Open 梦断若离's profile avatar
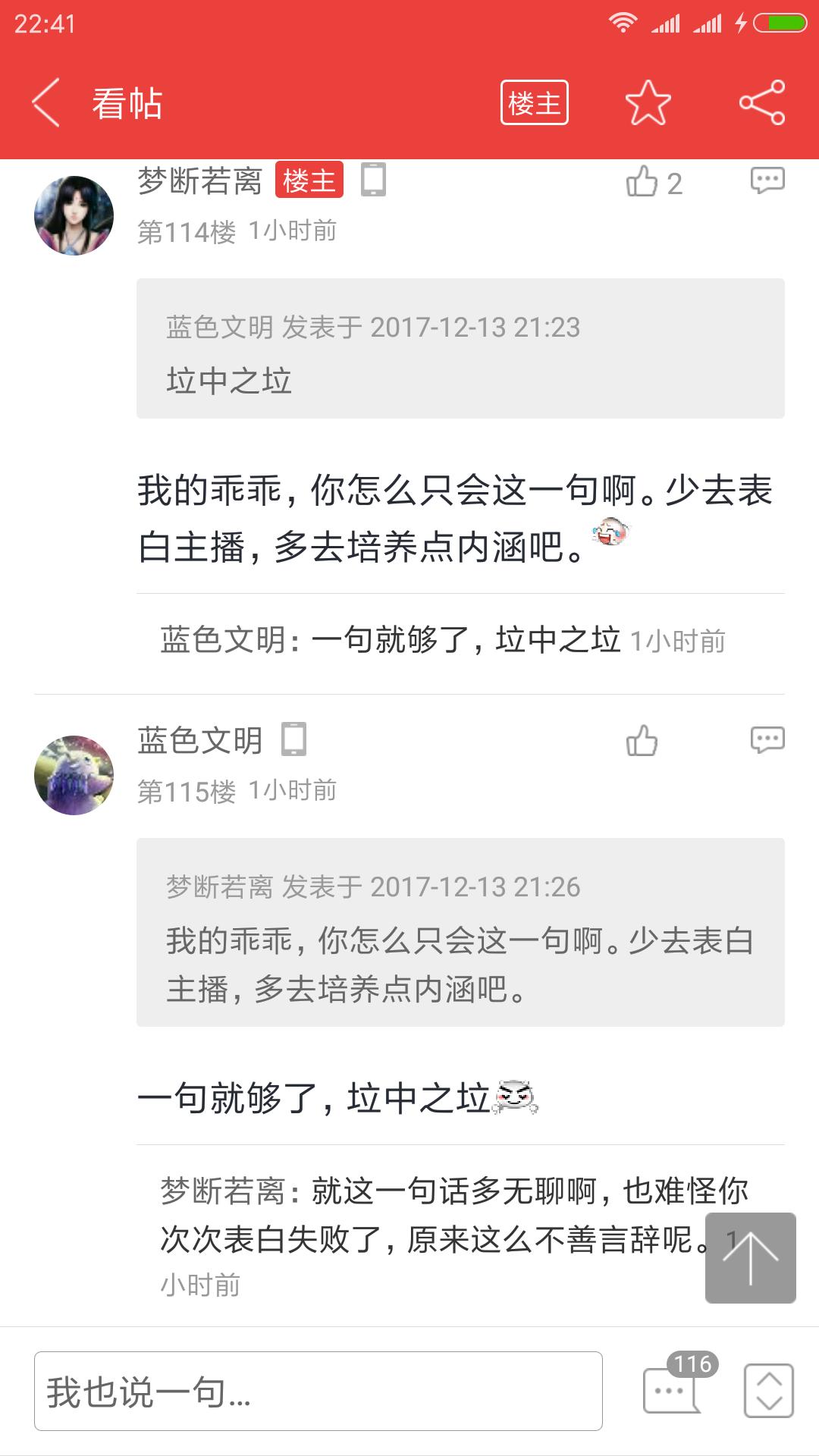The width and height of the screenshot is (819, 1456). [74, 216]
